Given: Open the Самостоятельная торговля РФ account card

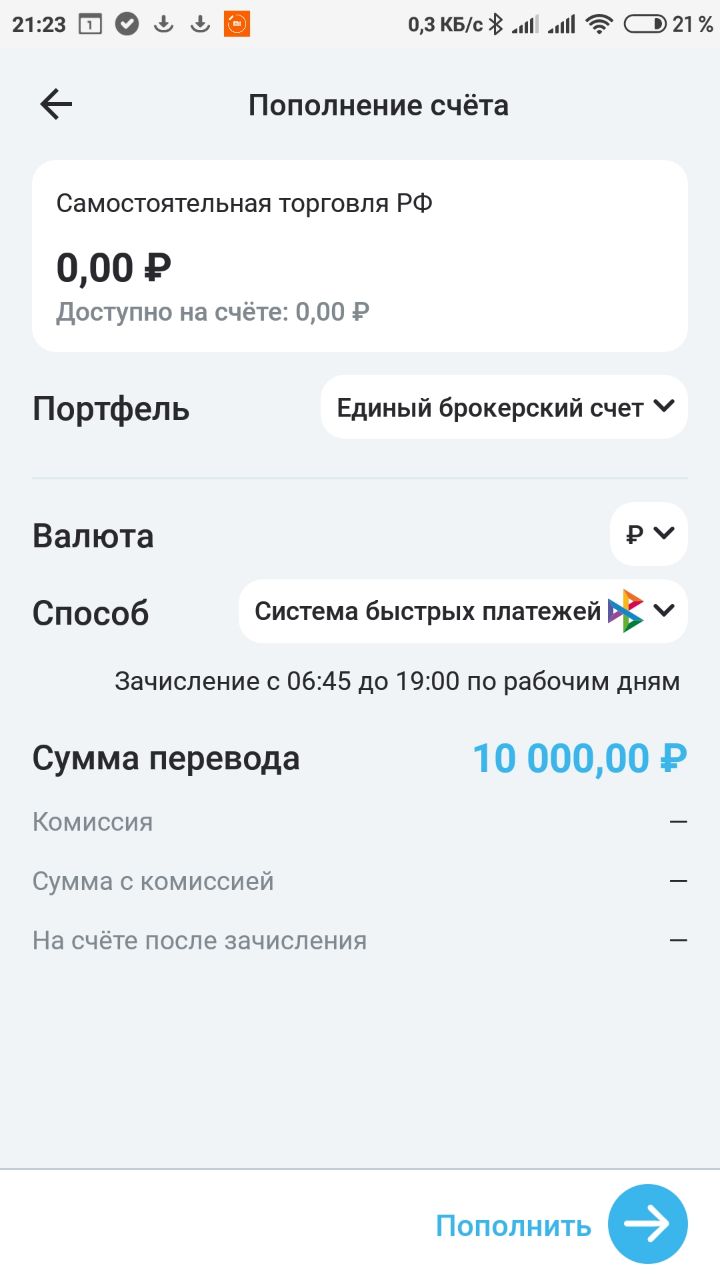Looking at the screenshot, I should click(x=360, y=256).
